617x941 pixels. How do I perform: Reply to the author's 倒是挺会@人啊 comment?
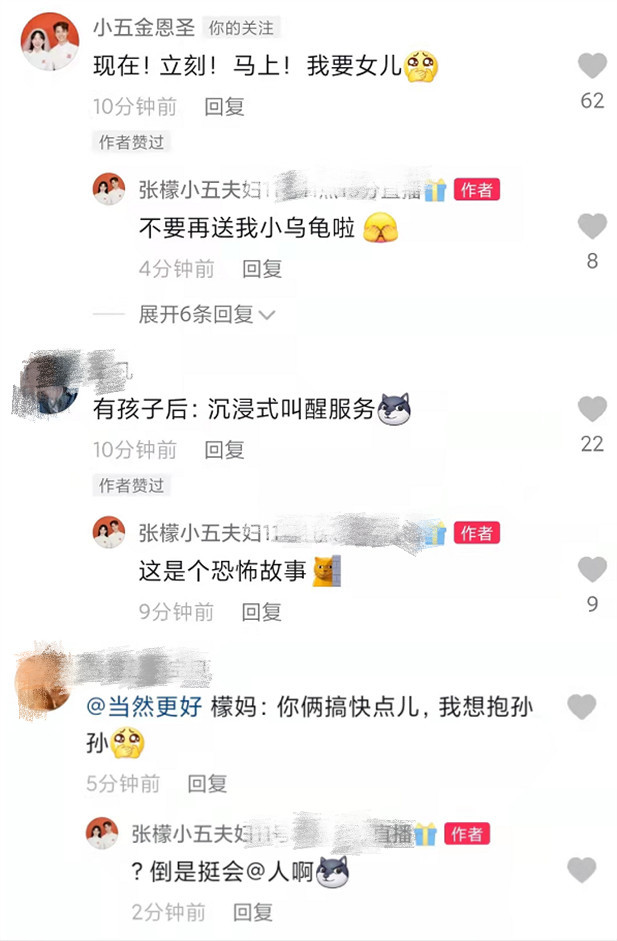tap(252, 911)
